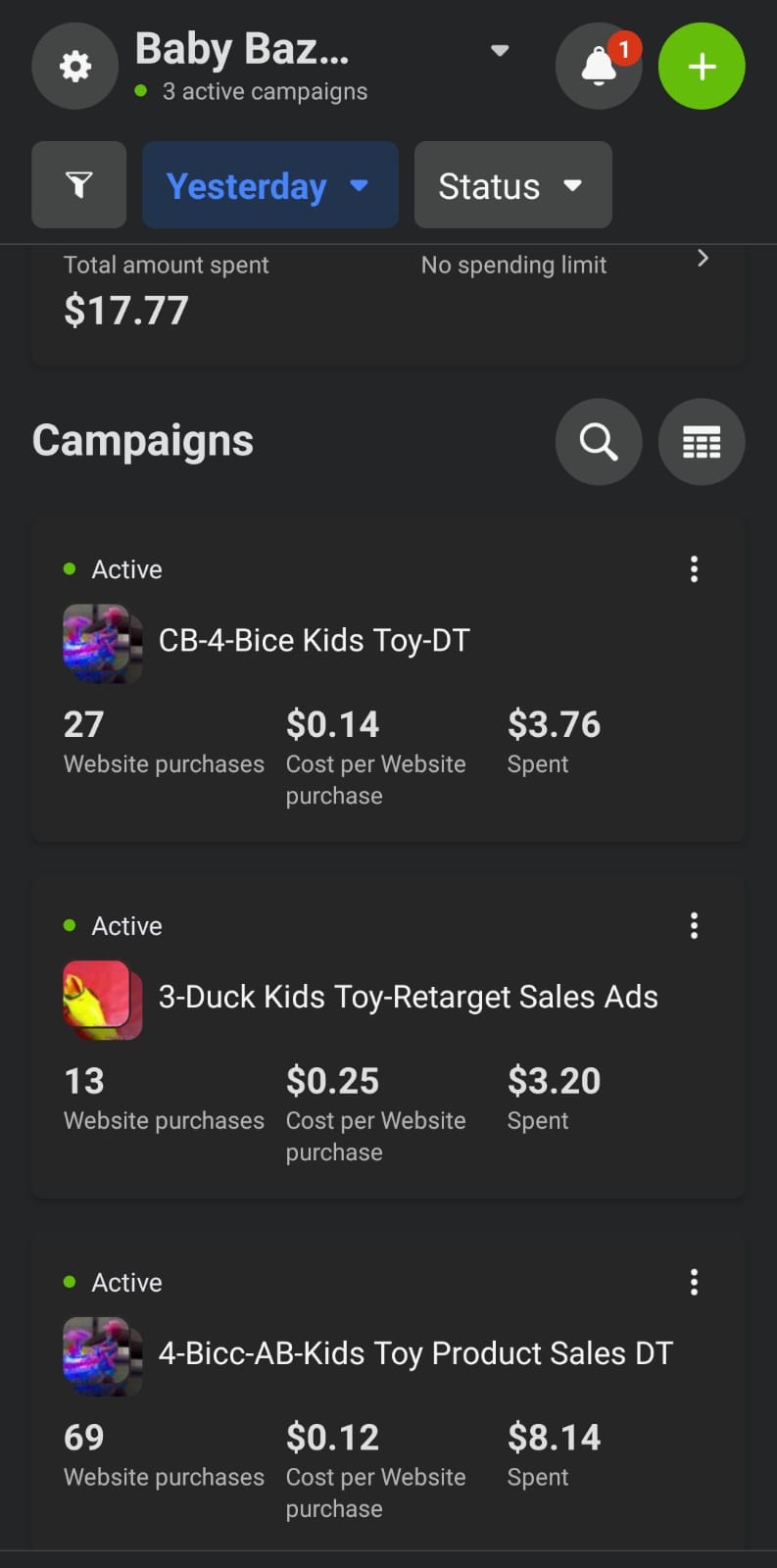Open the CB-4-Bice Kids Toy-DT campaign
The image size is (777, 1568).
(x=315, y=641)
